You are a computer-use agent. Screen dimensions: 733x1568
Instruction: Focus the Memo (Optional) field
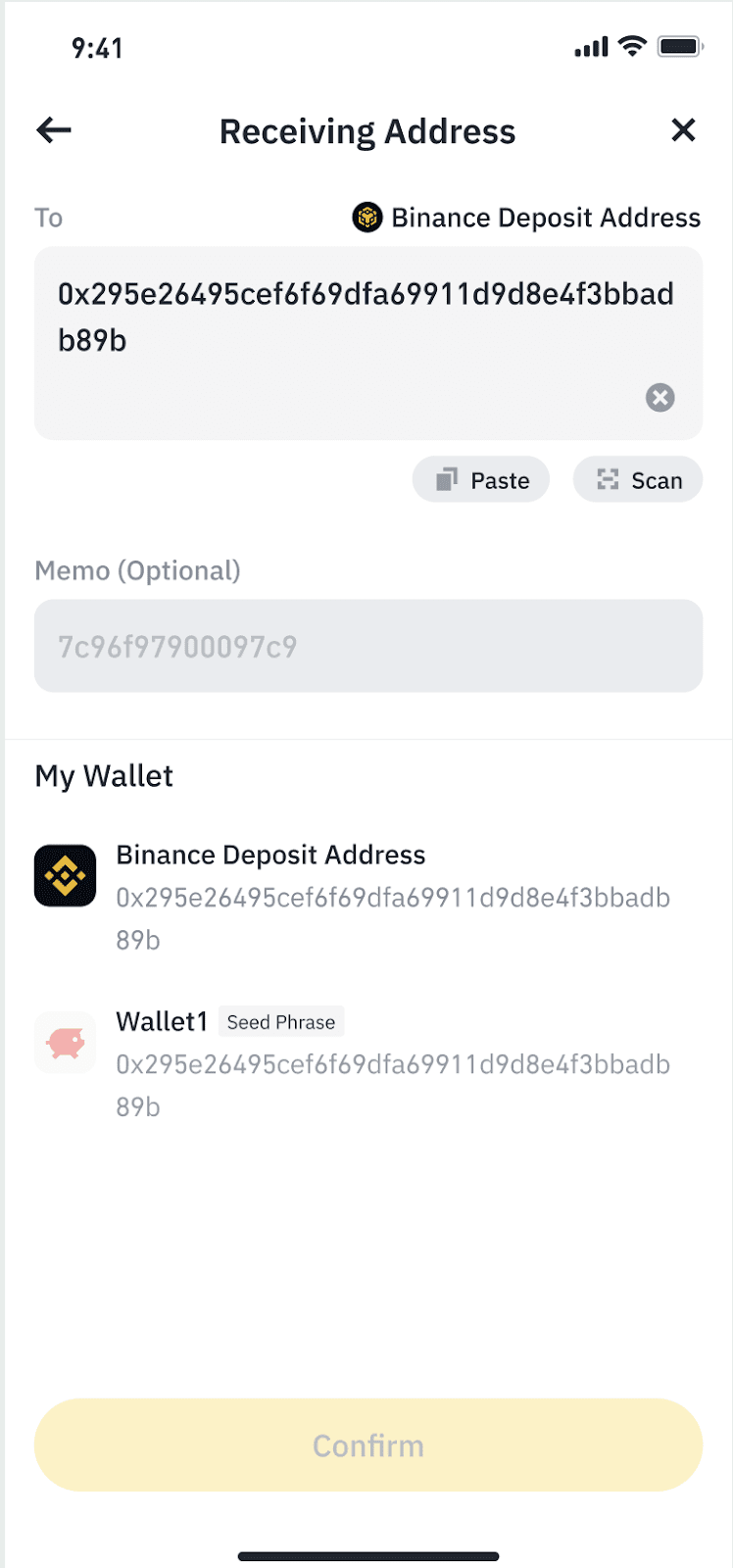pyautogui.click(x=368, y=647)
